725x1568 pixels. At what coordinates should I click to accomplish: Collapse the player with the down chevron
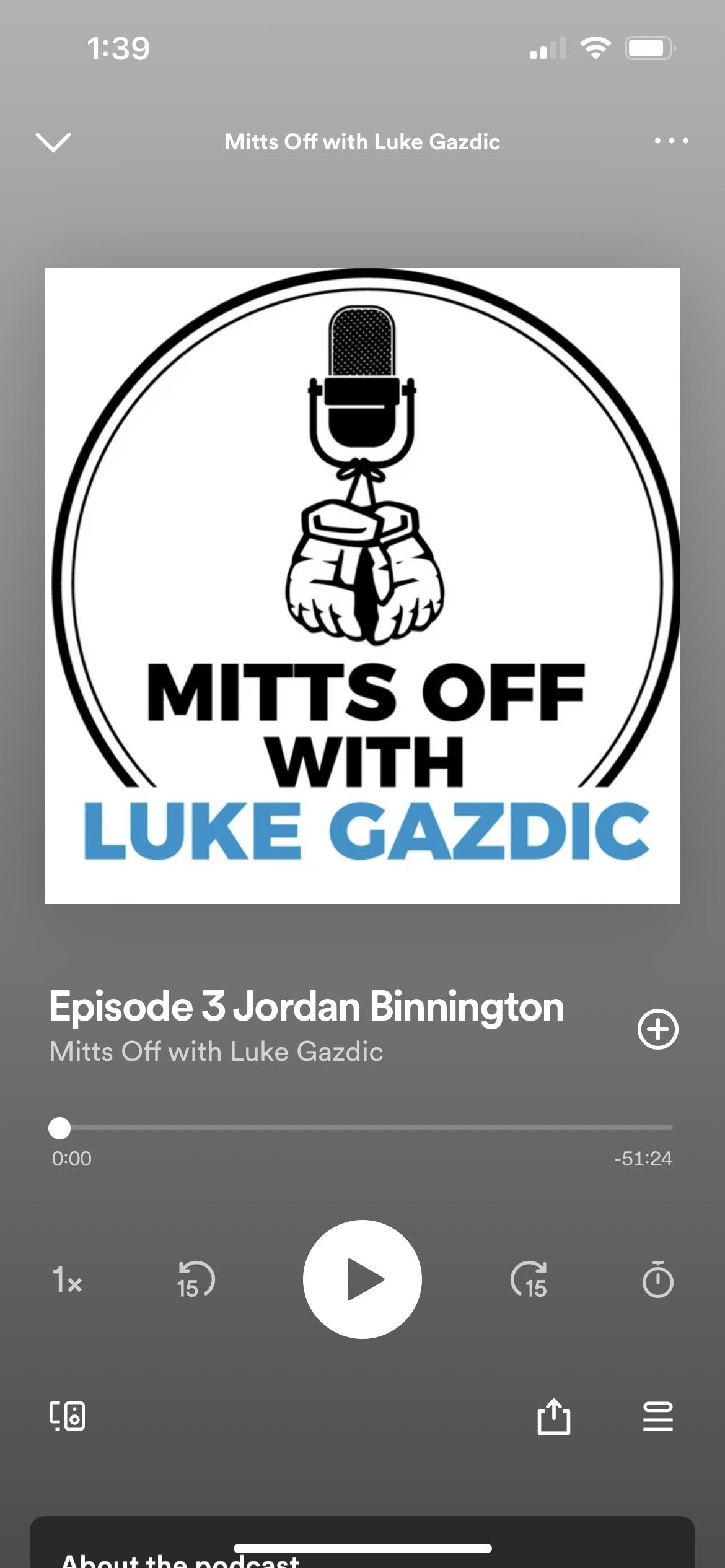coord(54,142)
